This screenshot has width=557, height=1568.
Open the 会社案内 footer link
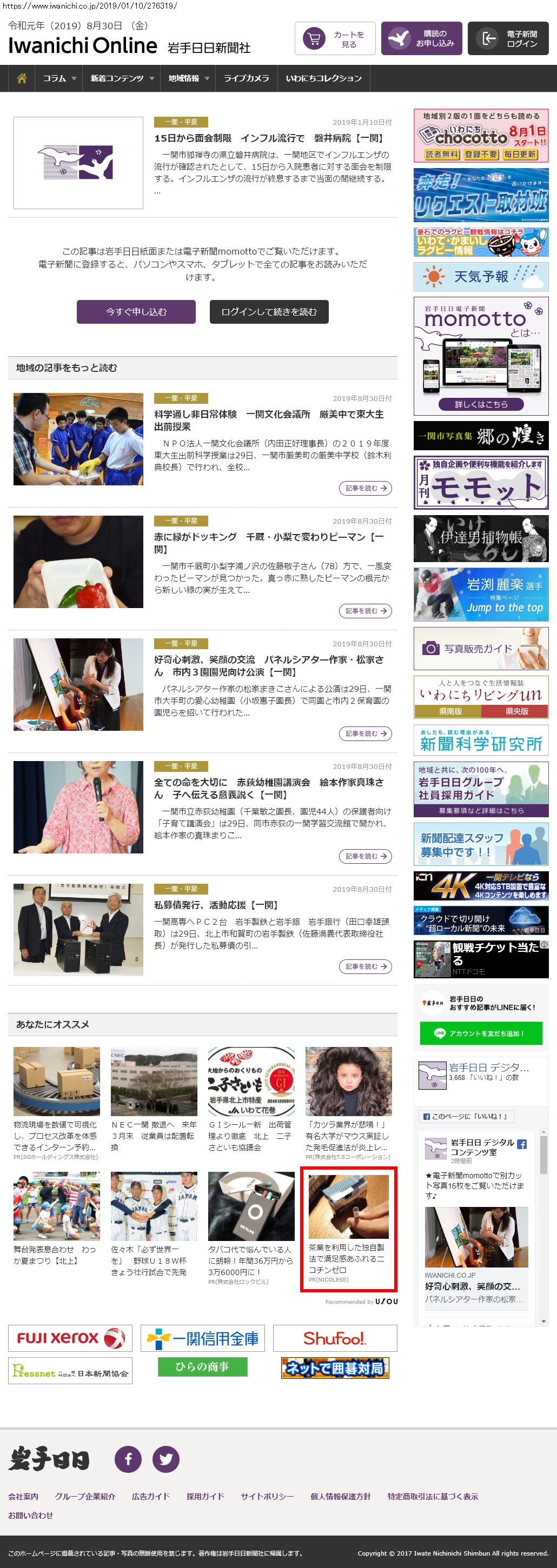tap(23, 1496)
